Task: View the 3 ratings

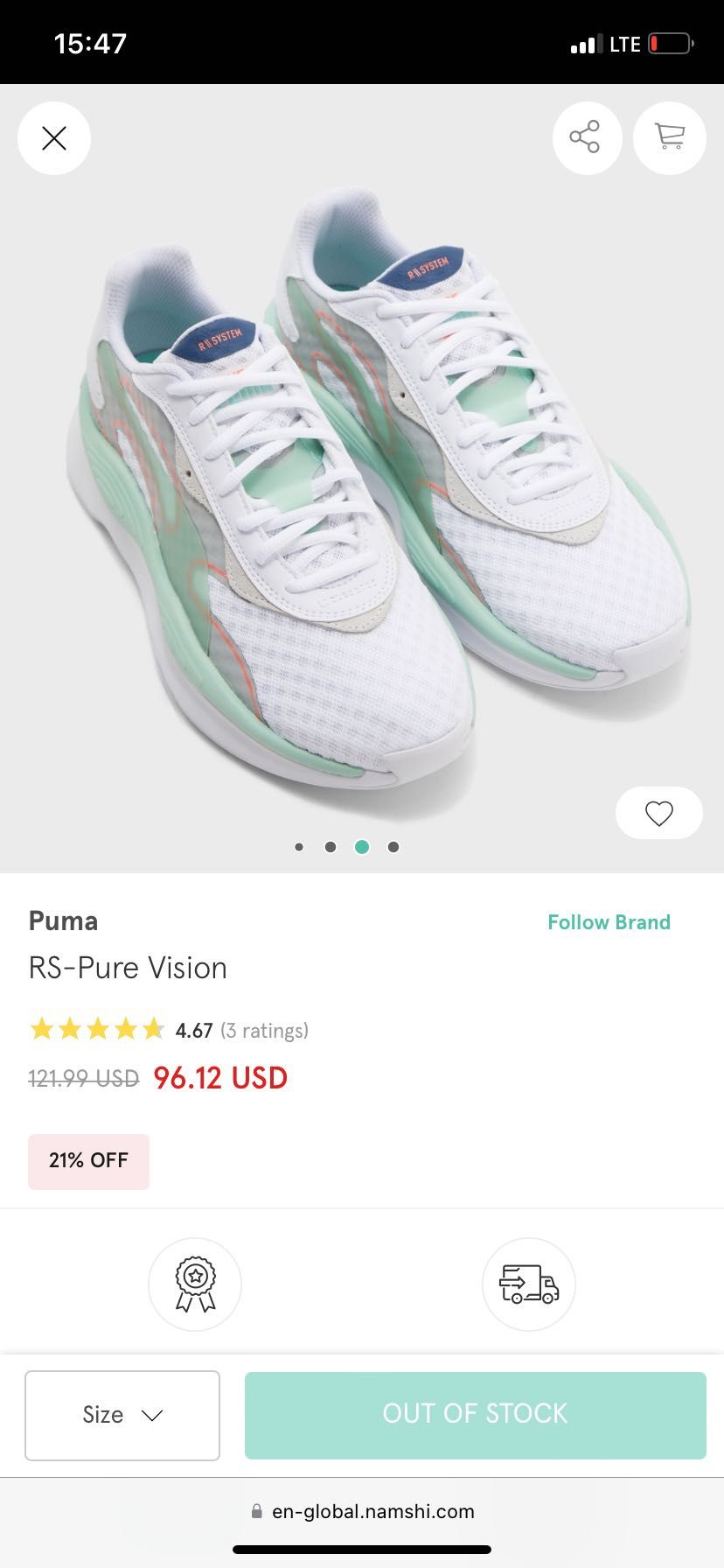Action: pos(264,1031)
